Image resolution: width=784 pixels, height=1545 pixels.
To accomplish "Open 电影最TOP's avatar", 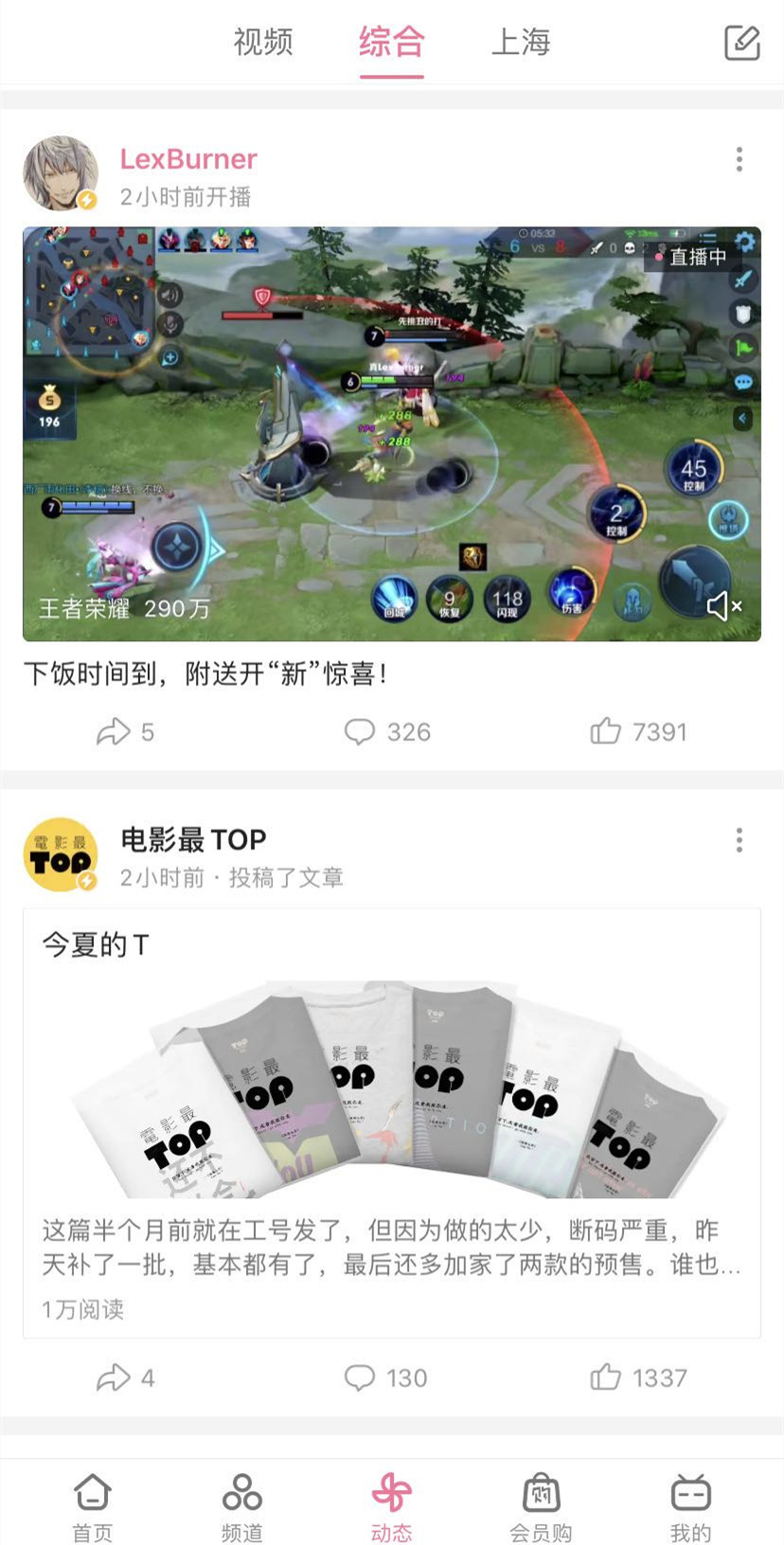I will 62,856.
